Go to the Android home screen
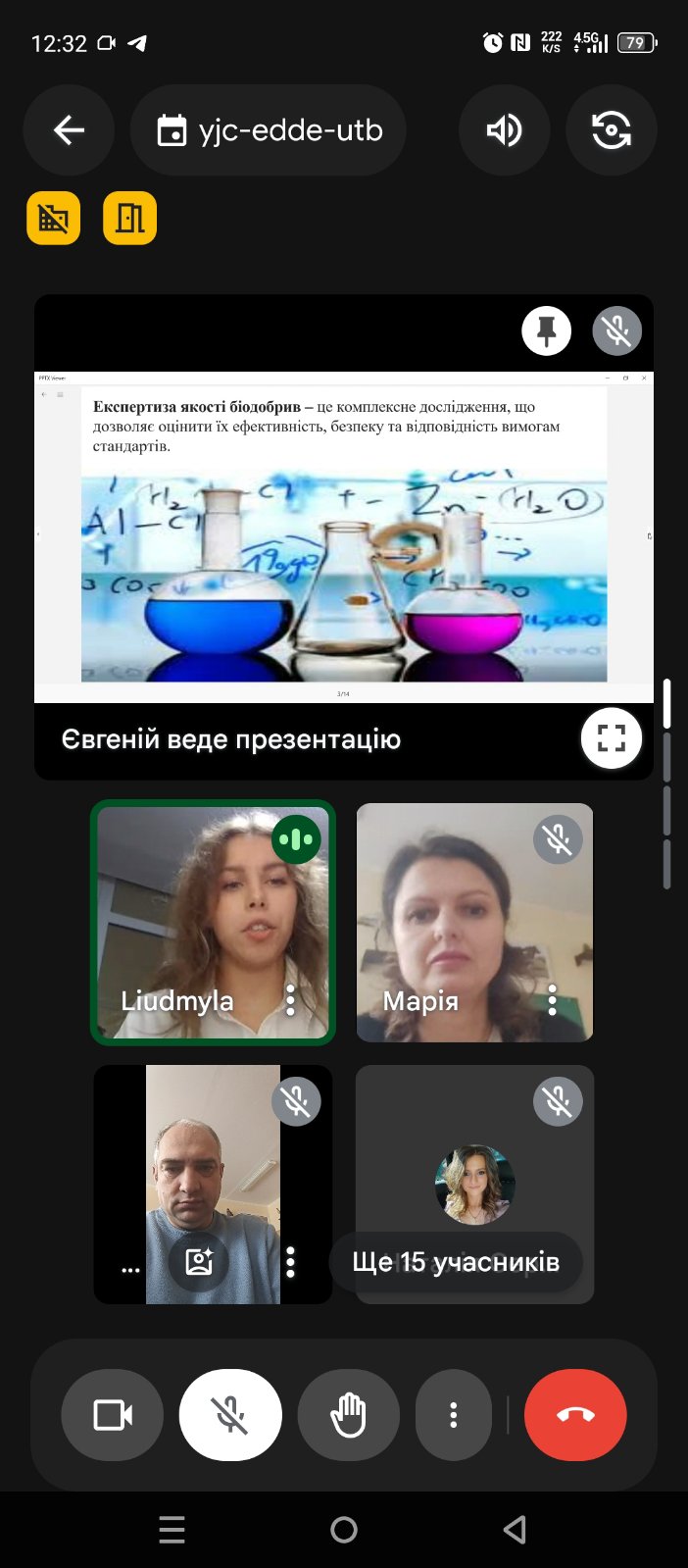This screenshot has width=688, height=1568. [344, 1530]
